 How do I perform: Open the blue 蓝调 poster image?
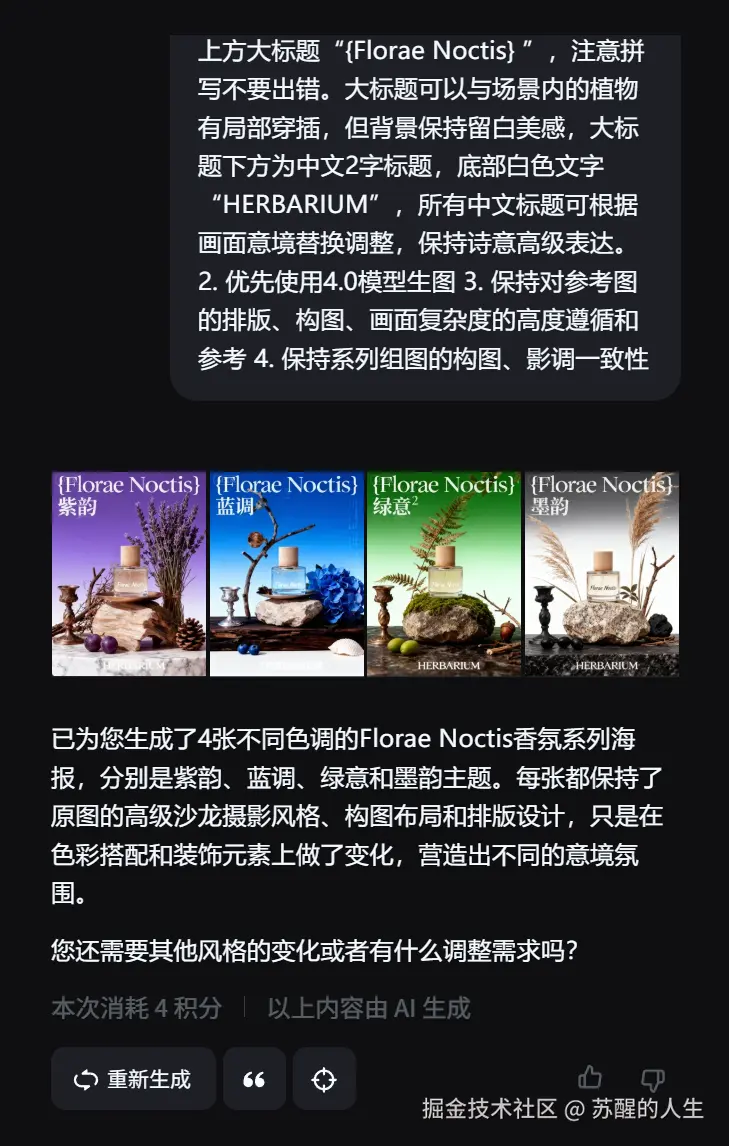tap(286, 574)
